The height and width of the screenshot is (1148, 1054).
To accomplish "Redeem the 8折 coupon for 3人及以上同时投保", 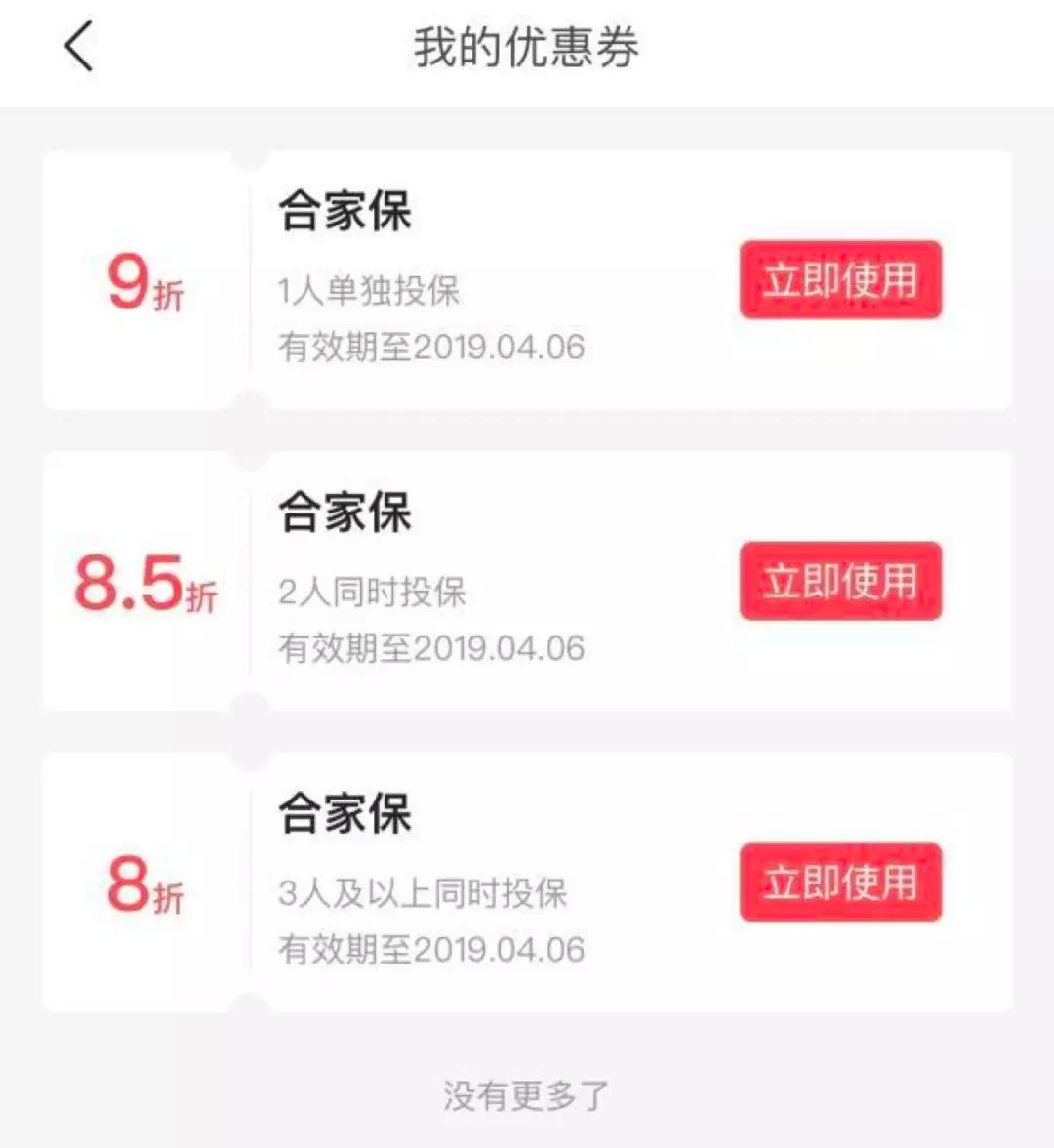I will [840, 882].
